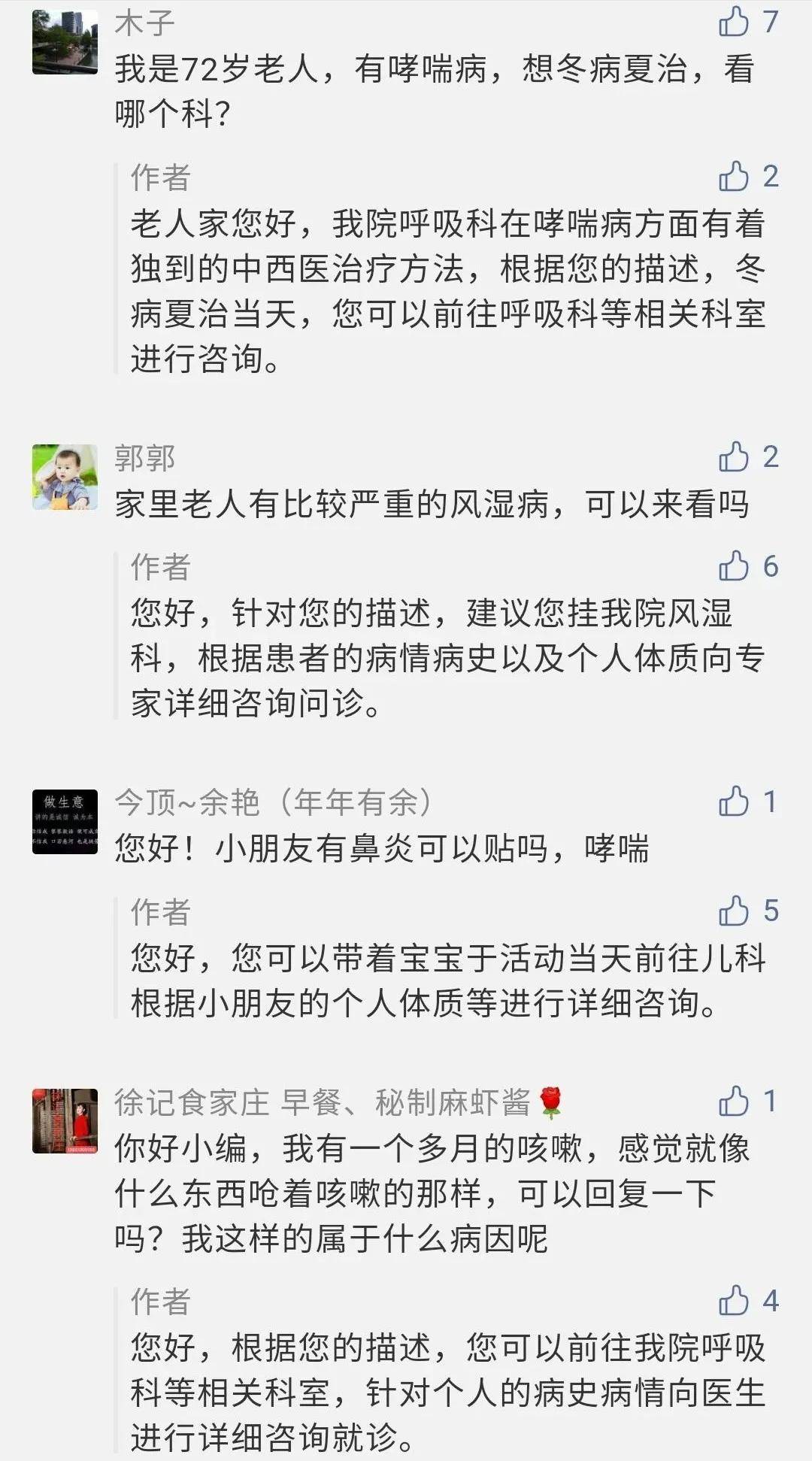Like 今顶~余艳's comment about rhinitis
Viewport: 812px width, 1461px height.
click(x=734, y=802)
